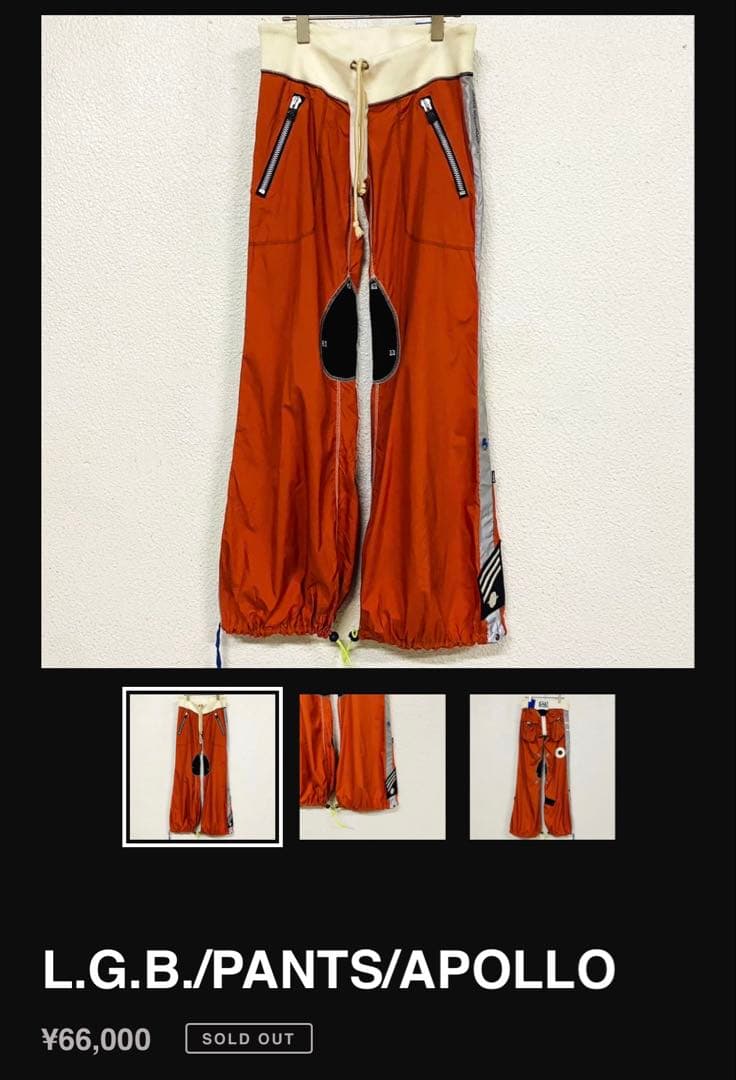This screenshot has height=1080, width=736.
Task: Select the second thumbnail showing hem close-up
Action: click(372, 766)
